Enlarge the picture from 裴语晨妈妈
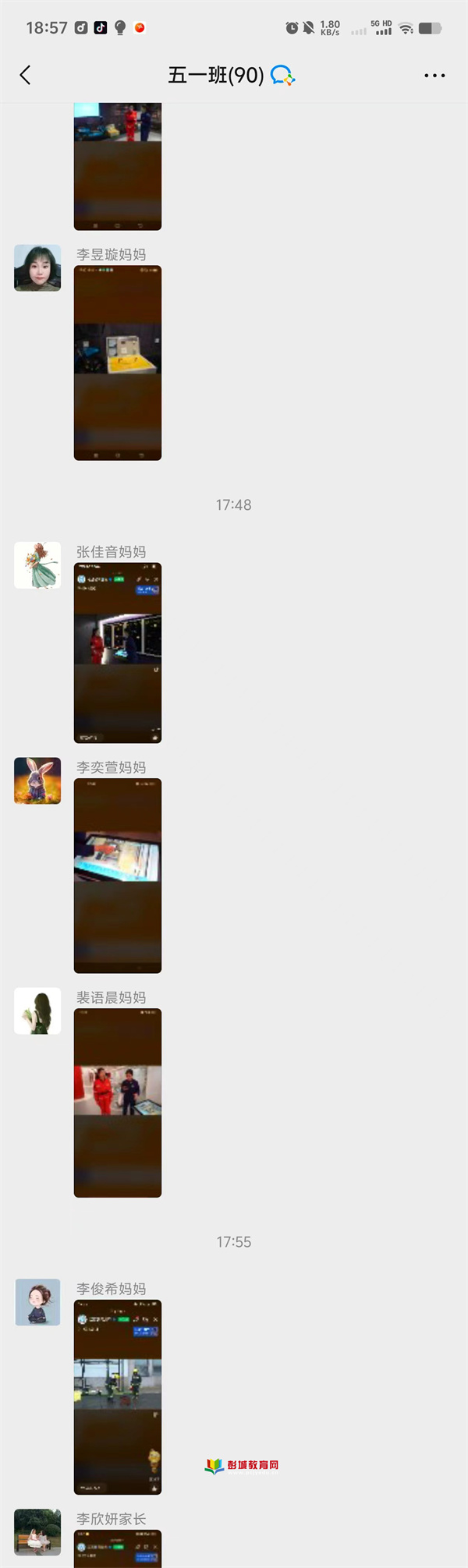This screenshot has width=468, height=1568. pyautogui.click(x=118, y=1103)
